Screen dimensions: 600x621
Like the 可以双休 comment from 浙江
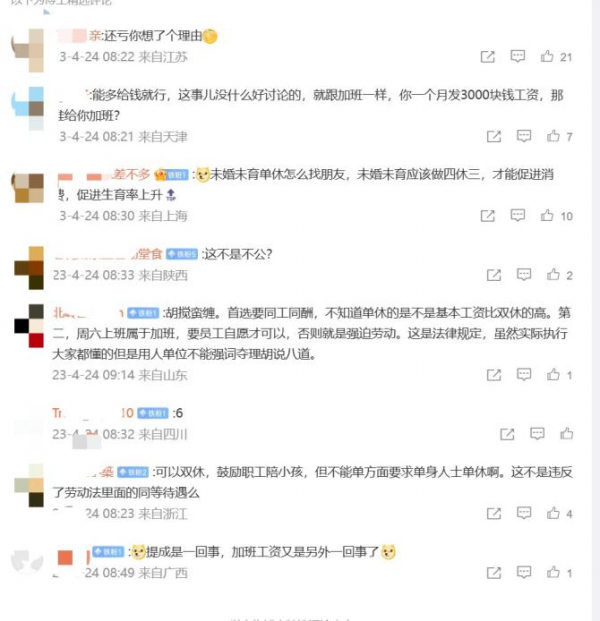[550, 513]
